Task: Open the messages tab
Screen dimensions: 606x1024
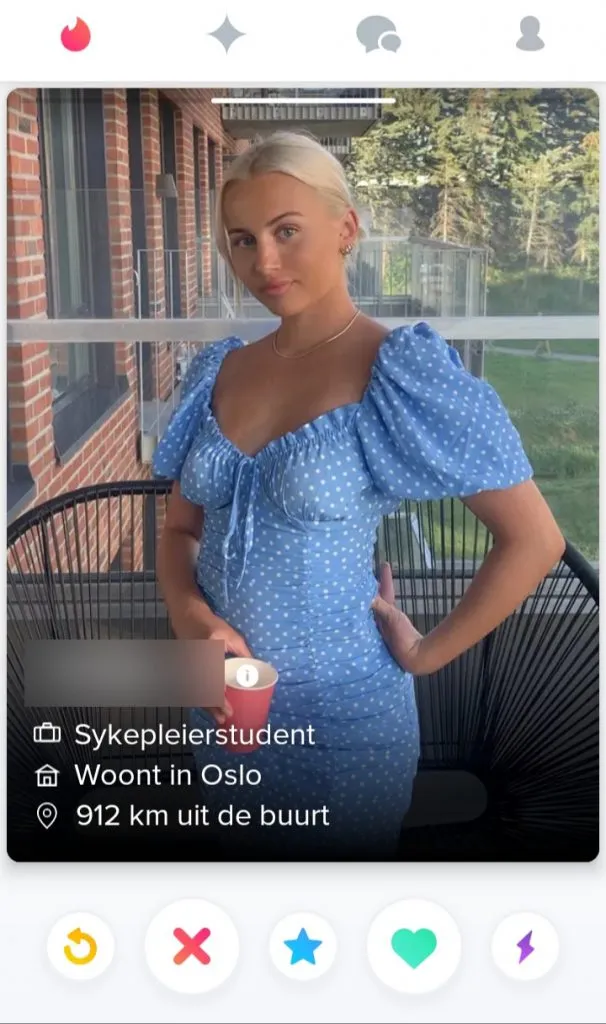Action: (378, 35)
